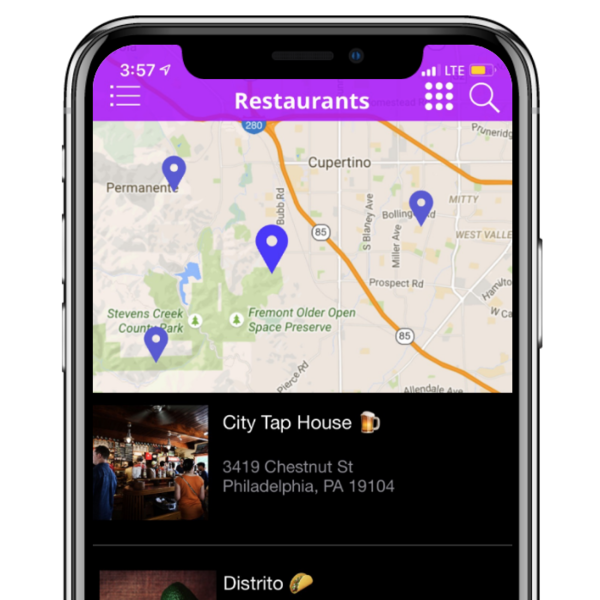Select the map pin on Bollinger Rd
The width and height of the screenshot is (600, 600).
point(422,205)
